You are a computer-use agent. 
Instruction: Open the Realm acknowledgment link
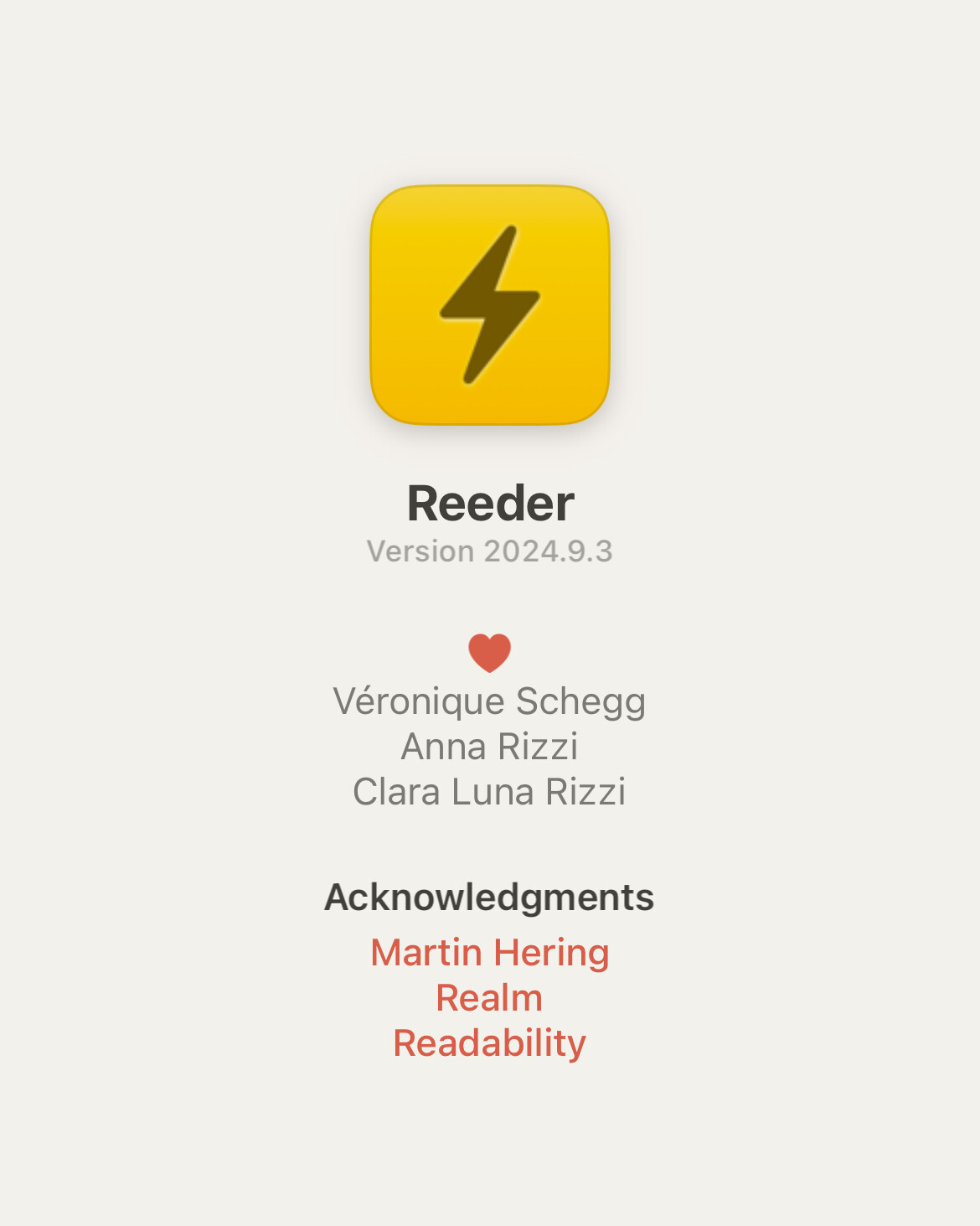click(490, 998)
